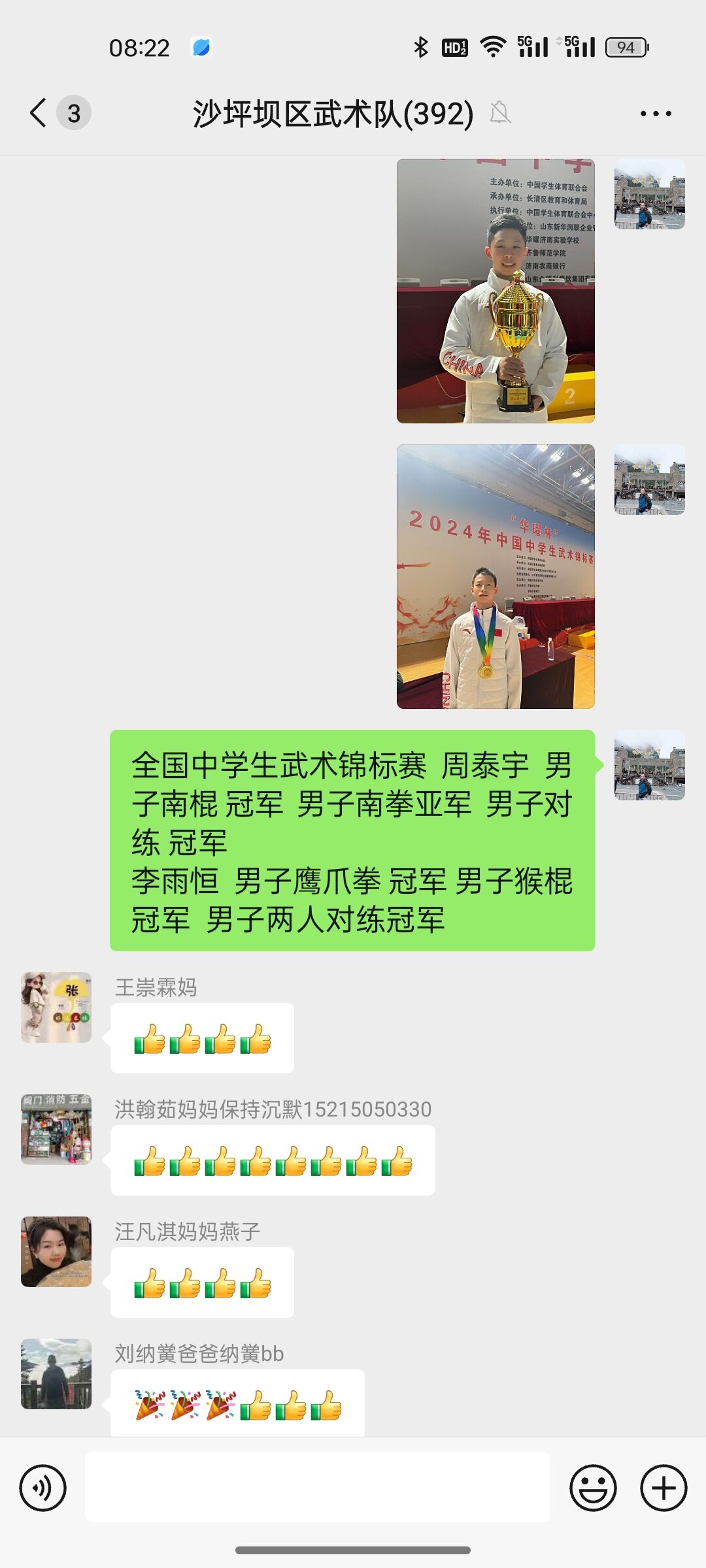Open sender's avatar beside the trophy photo
This screenshot has height=1568, width=706.
pyautogui.click(x=649, y=194)
